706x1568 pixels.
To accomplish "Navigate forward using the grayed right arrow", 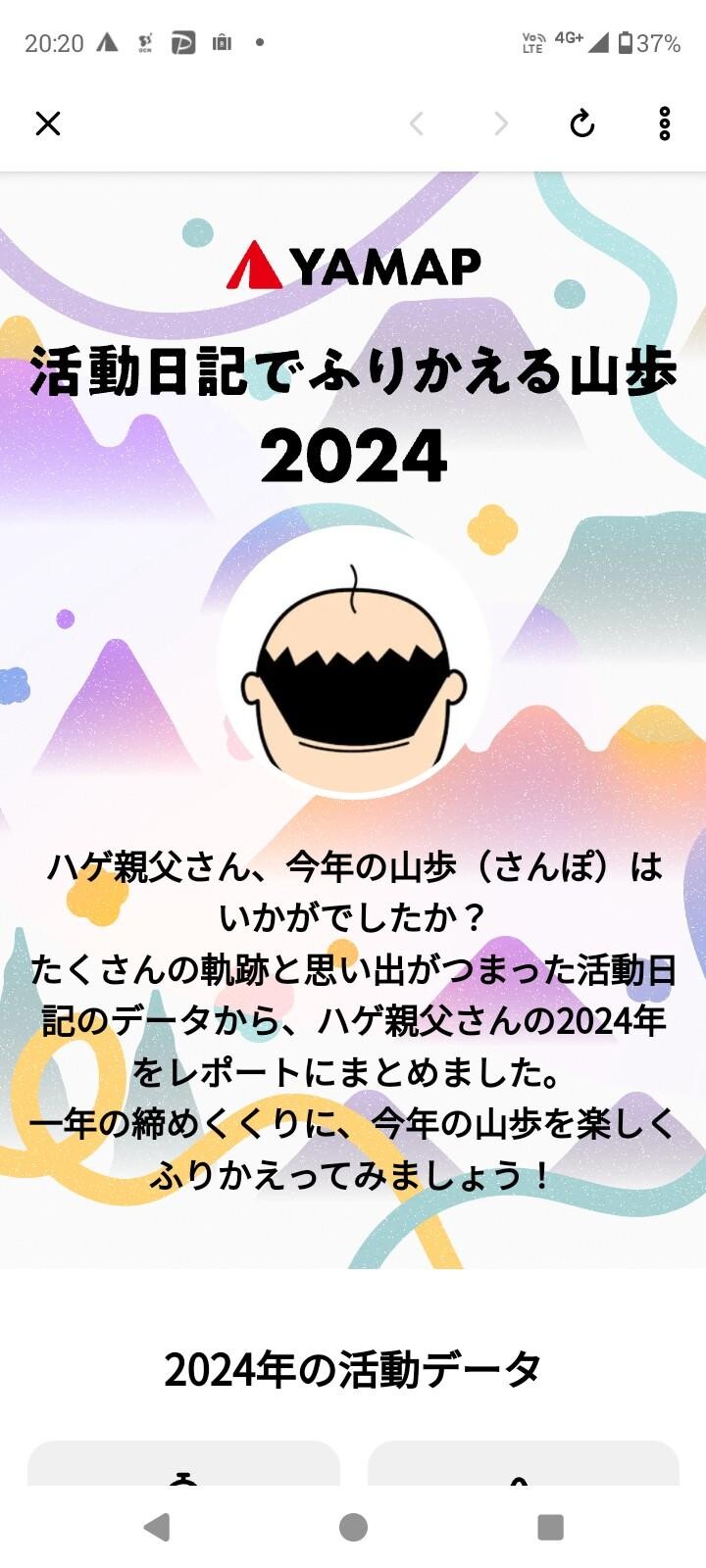I will (x=500, y=124).
